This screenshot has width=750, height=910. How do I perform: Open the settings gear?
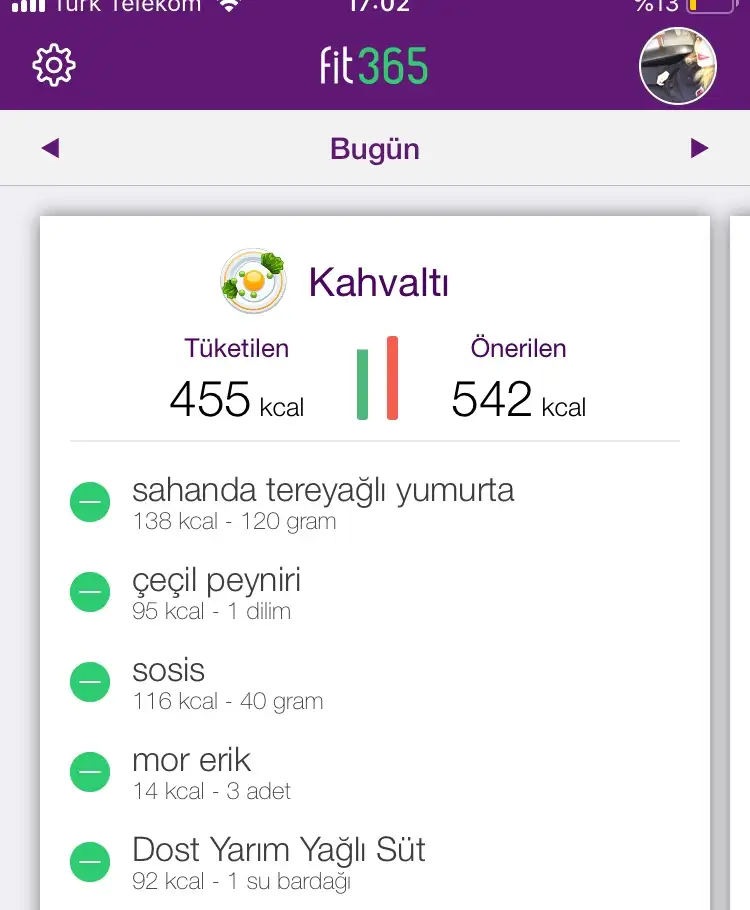click(x=54, y=66)
